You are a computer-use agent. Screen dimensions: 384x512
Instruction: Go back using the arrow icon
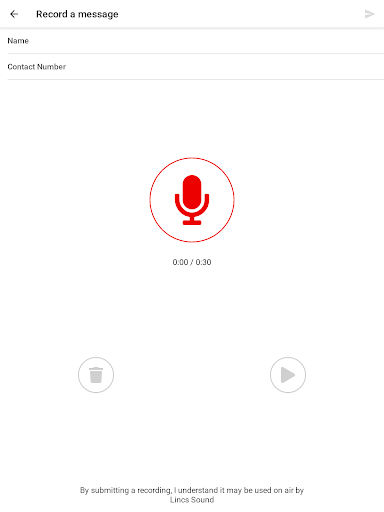coord(14,14)
